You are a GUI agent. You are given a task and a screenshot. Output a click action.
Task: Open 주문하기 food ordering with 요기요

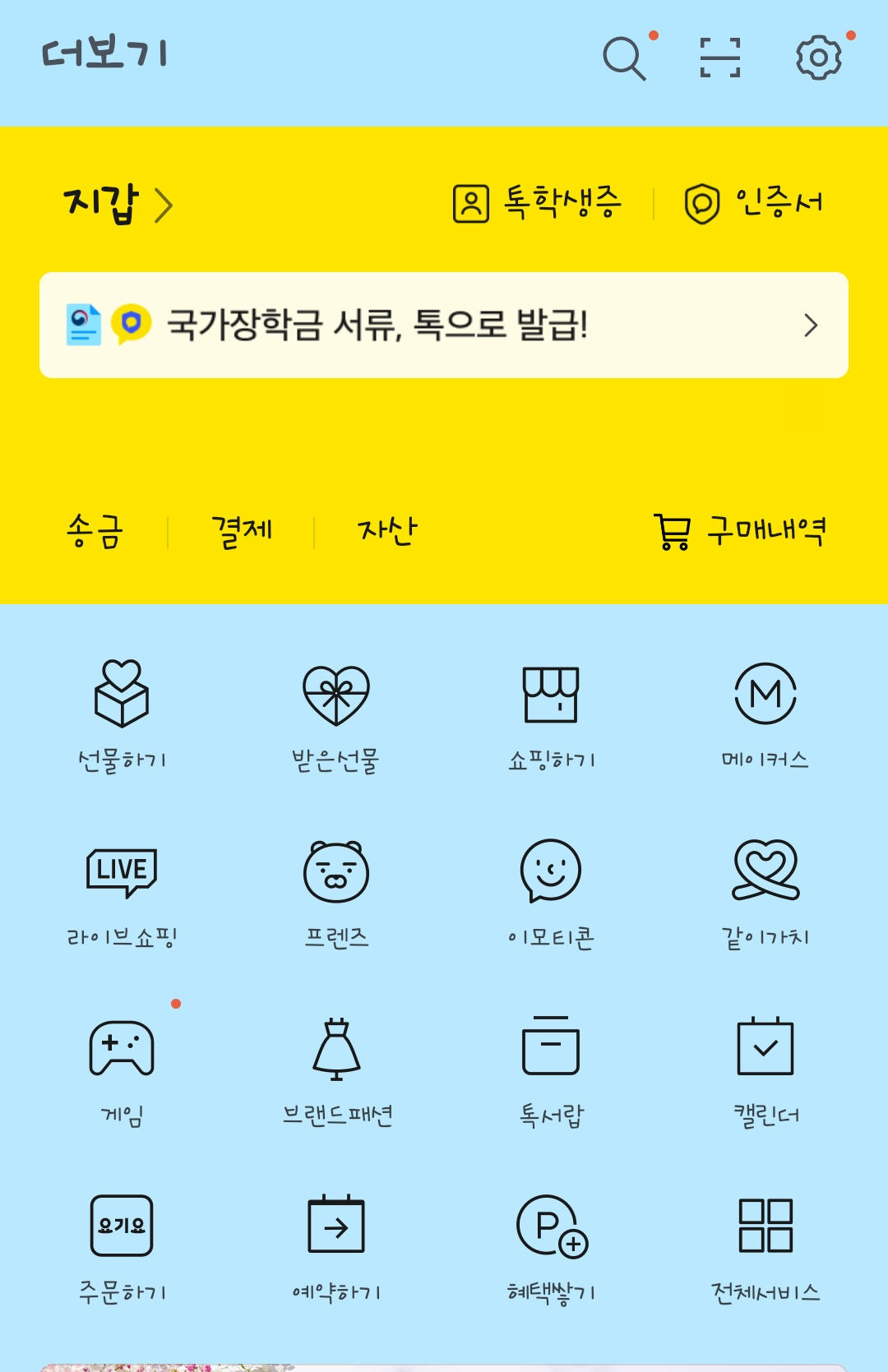pos(121,1245)
